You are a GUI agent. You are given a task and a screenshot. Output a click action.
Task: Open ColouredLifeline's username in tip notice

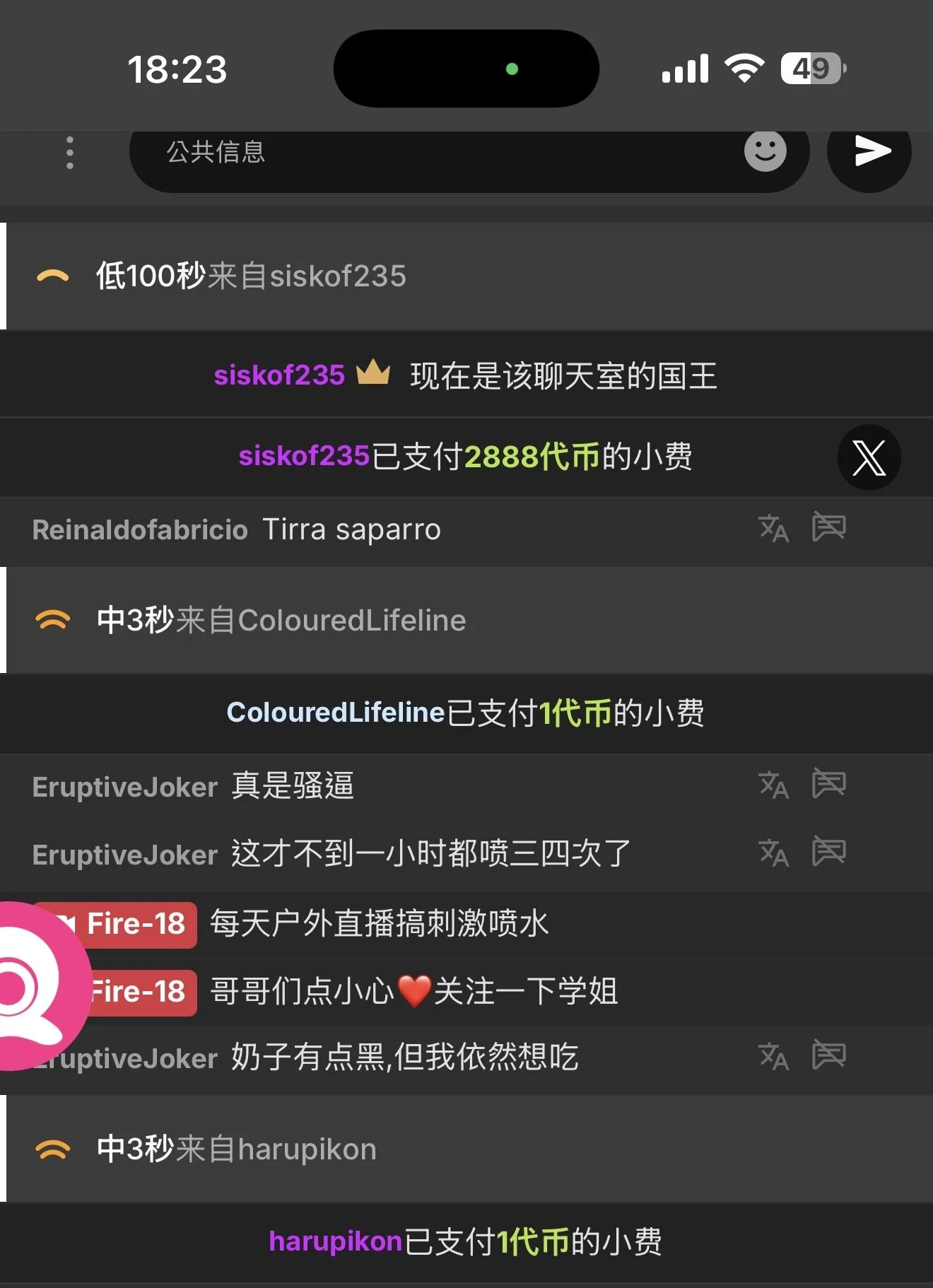pos(335,713)
